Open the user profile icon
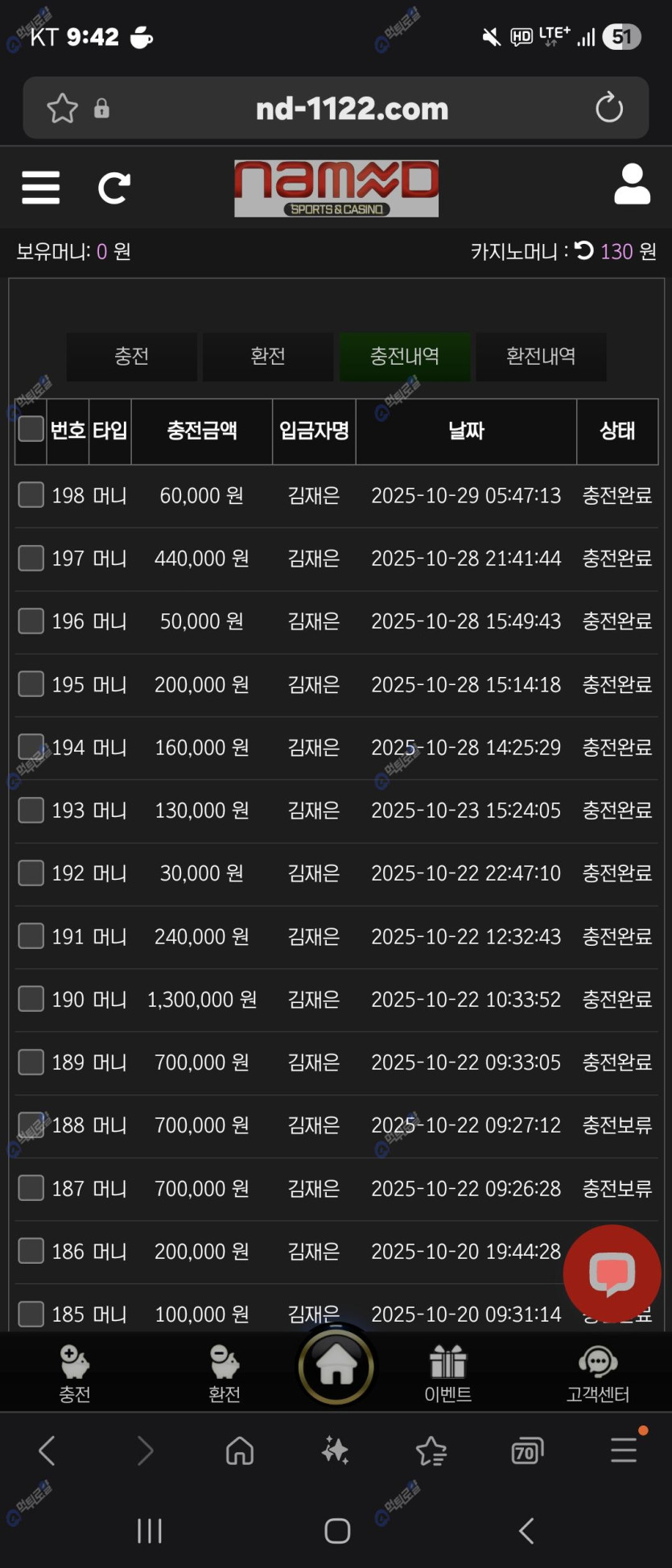 pyautogui.click(x=632, y=185)
